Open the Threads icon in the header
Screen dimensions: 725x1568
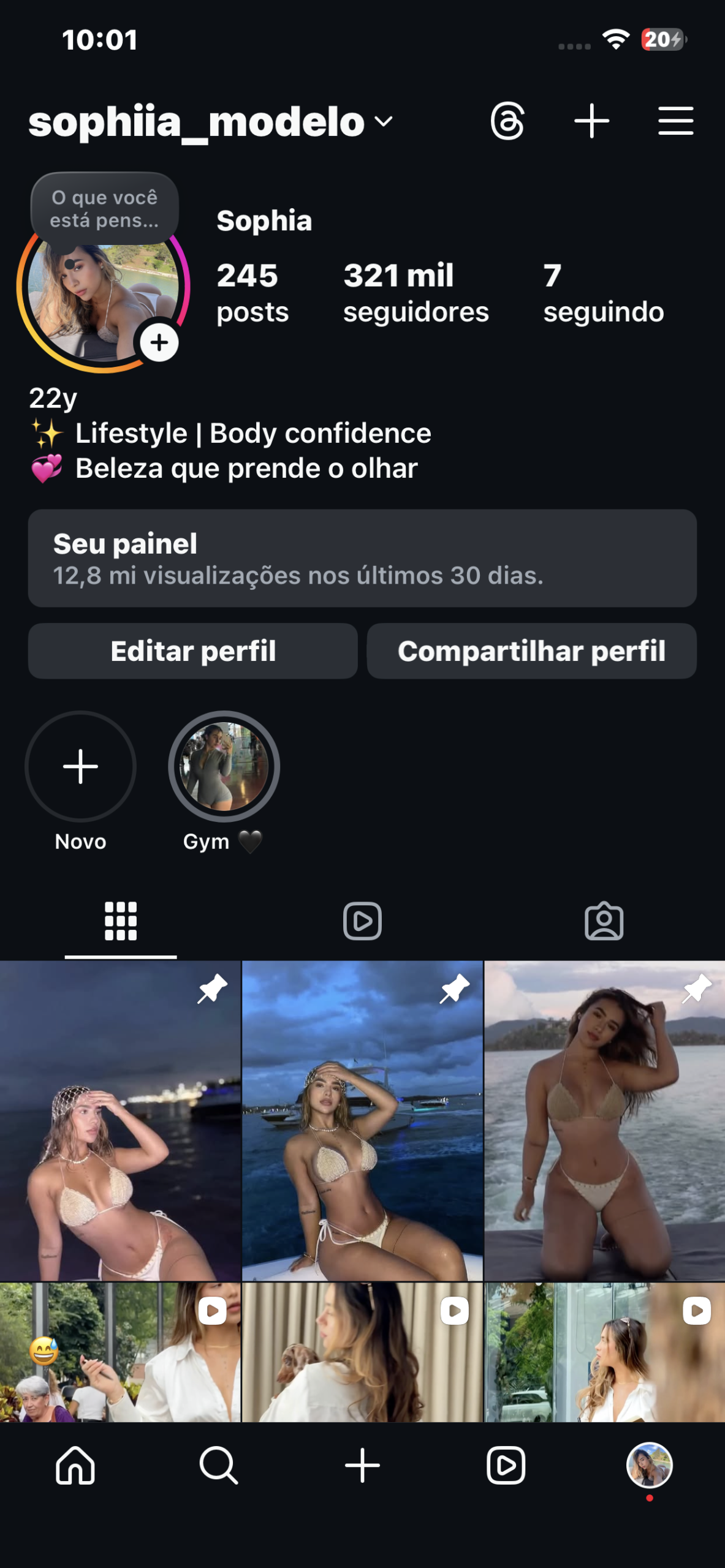point(507,121)
